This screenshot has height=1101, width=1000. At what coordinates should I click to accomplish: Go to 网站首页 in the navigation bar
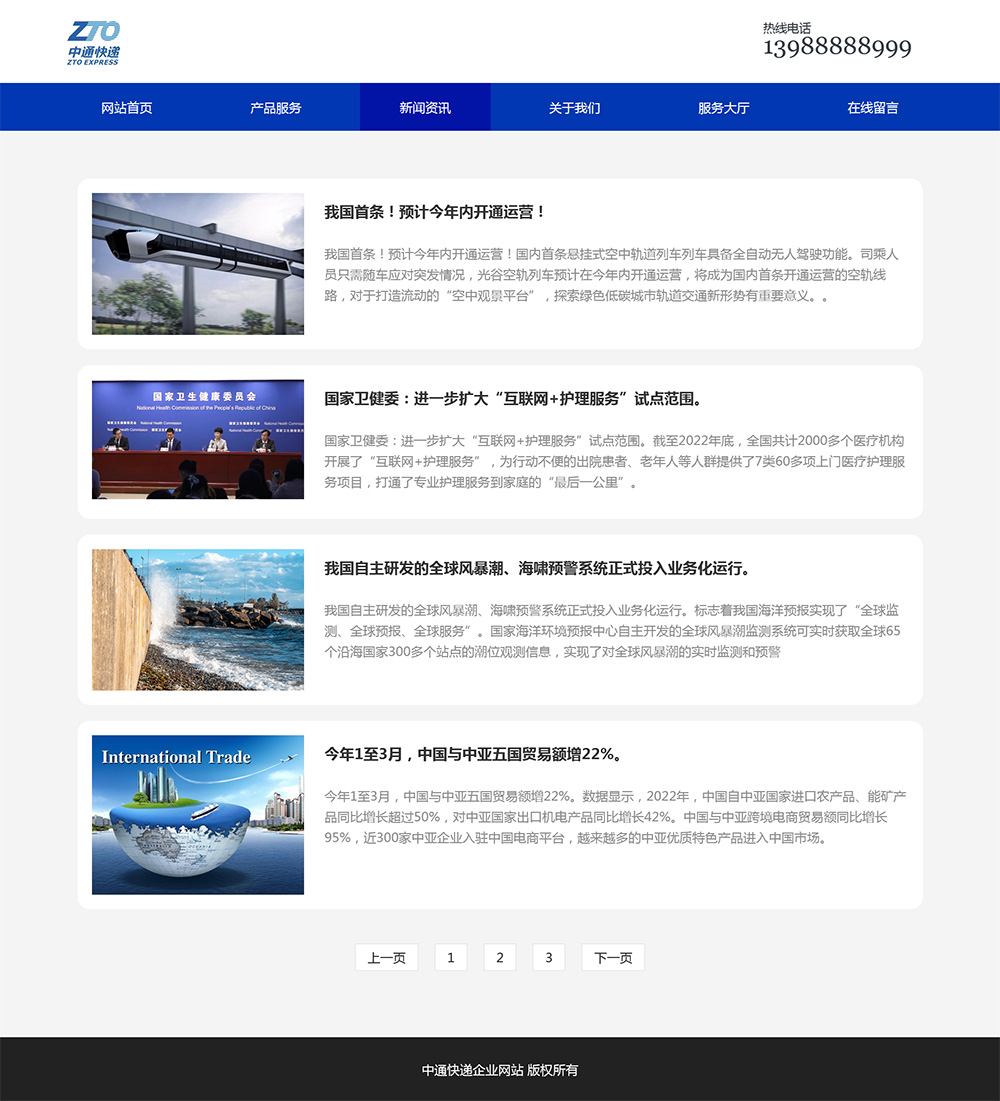tap(127, 108)
